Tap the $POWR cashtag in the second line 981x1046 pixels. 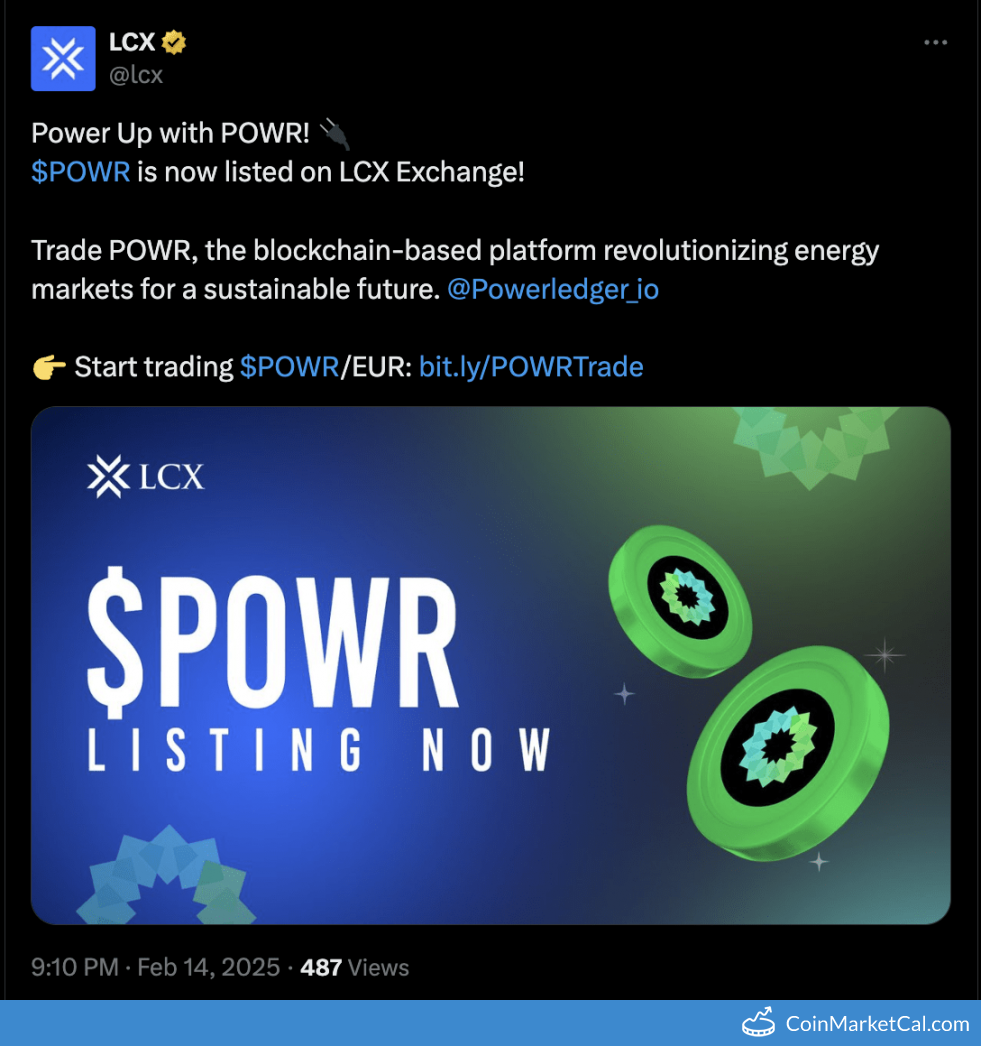81,171
